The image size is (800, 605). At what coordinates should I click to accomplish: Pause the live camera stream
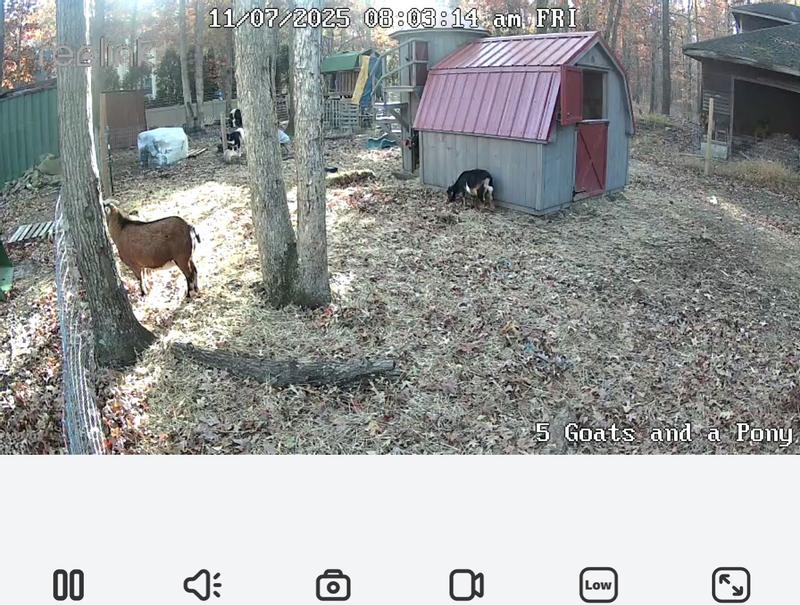click(68, 585)
